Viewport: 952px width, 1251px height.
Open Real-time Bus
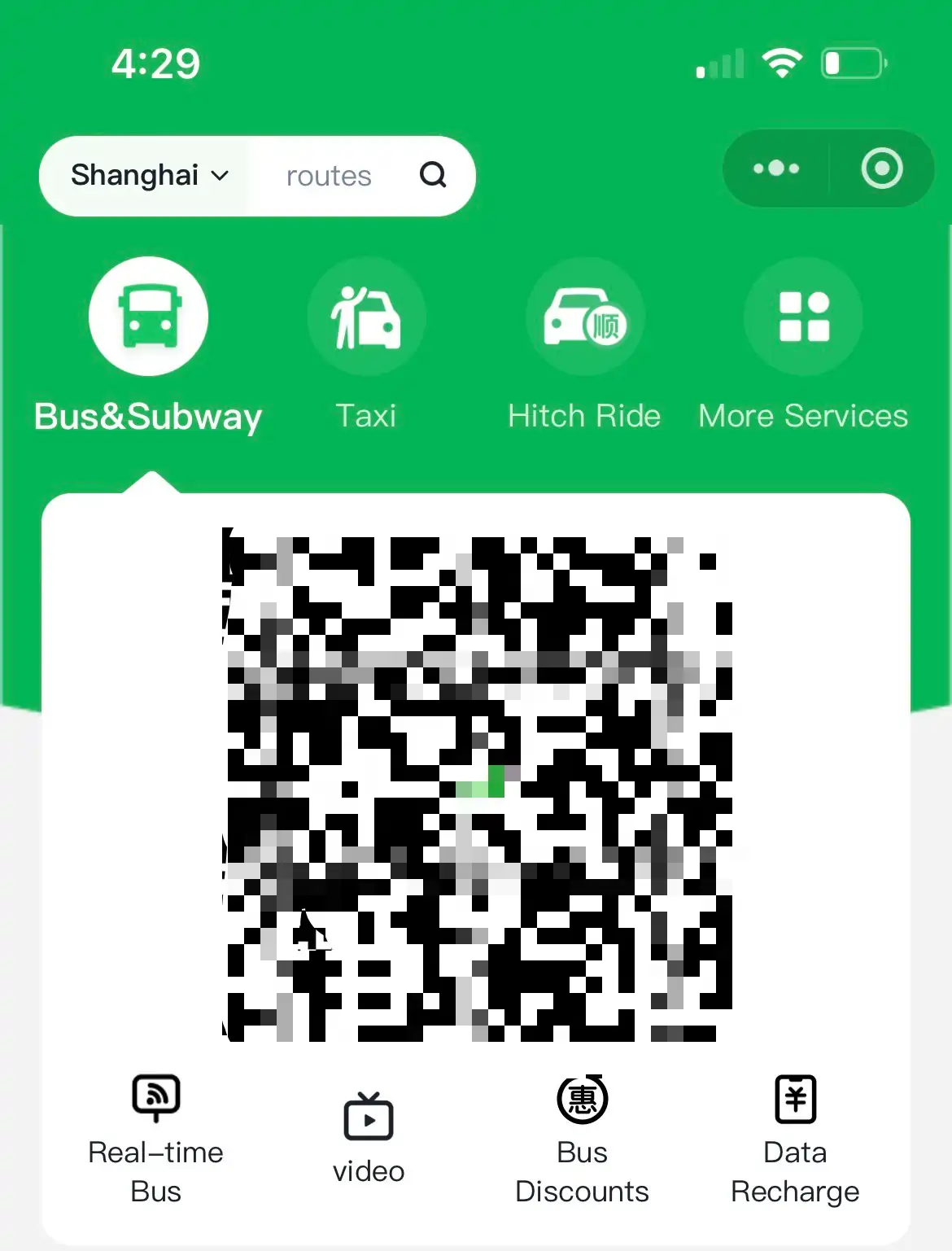coord(155,1138)
